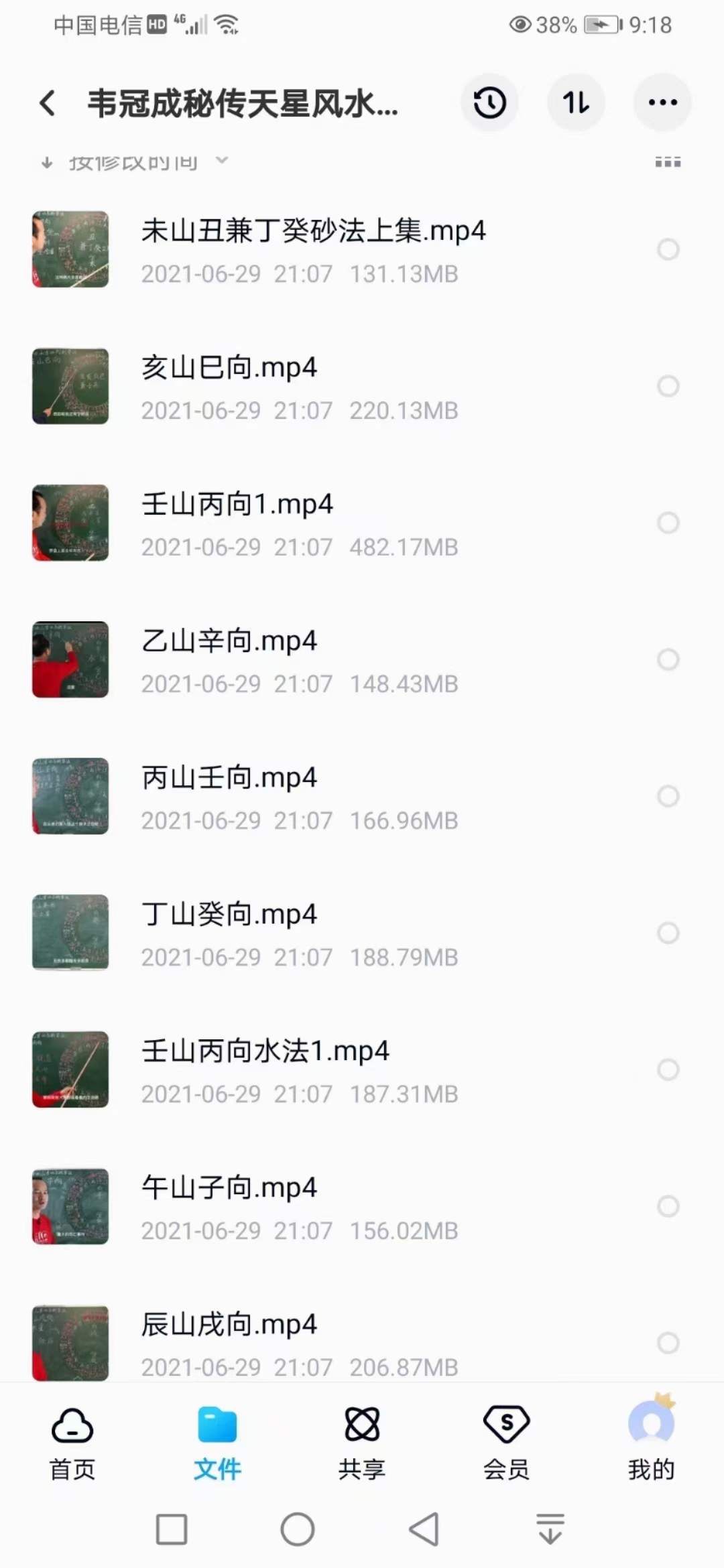Click the sort order icon
The image size is (724, 1568).
tap(576, 103)
